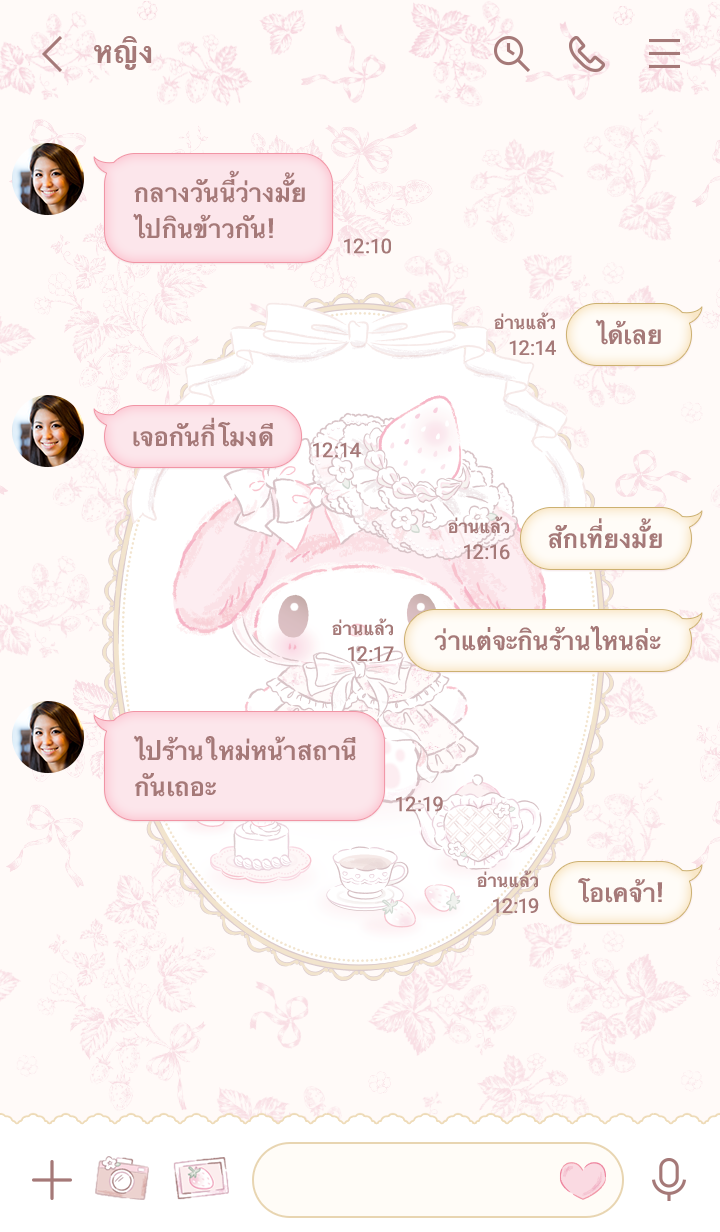Open the camera to take a photo
Viewport: 720px width, 1232px height.
[x=122, y=1178]
